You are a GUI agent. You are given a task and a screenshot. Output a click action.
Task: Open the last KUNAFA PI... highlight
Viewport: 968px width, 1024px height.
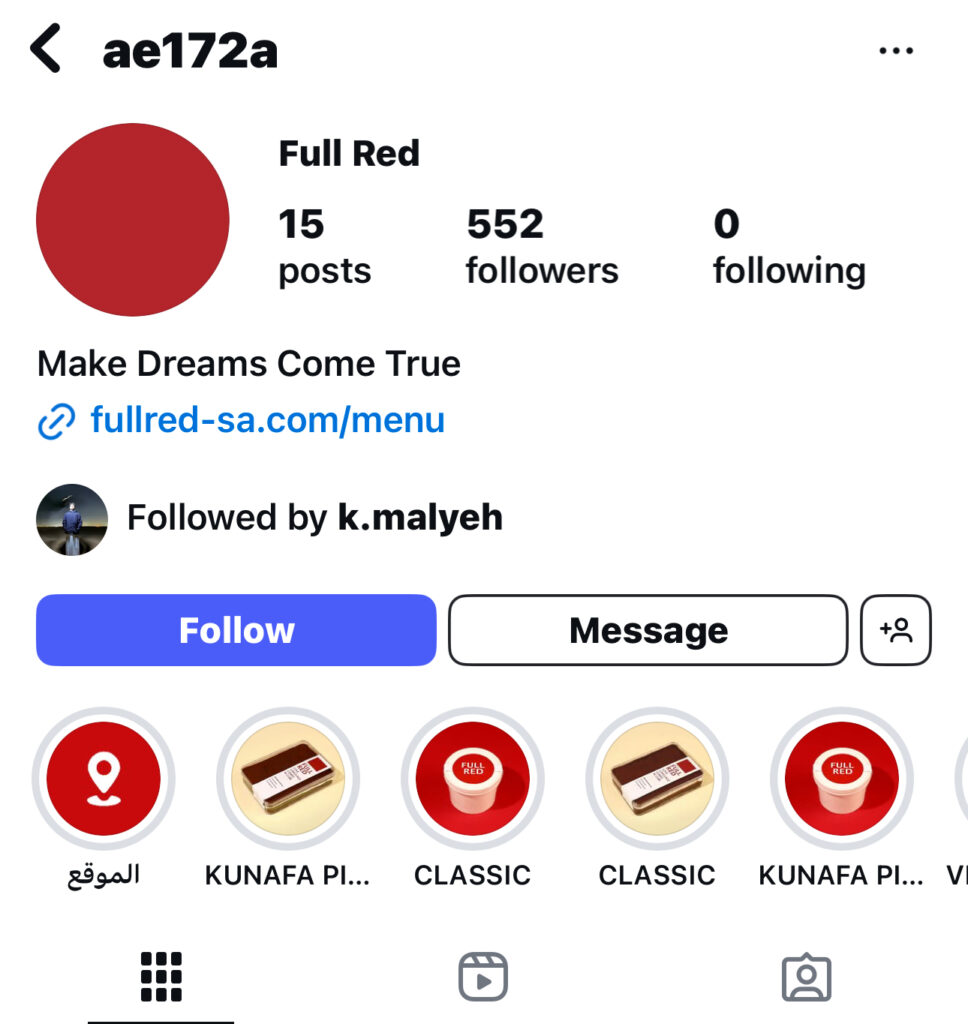click(x=841, y=779)
